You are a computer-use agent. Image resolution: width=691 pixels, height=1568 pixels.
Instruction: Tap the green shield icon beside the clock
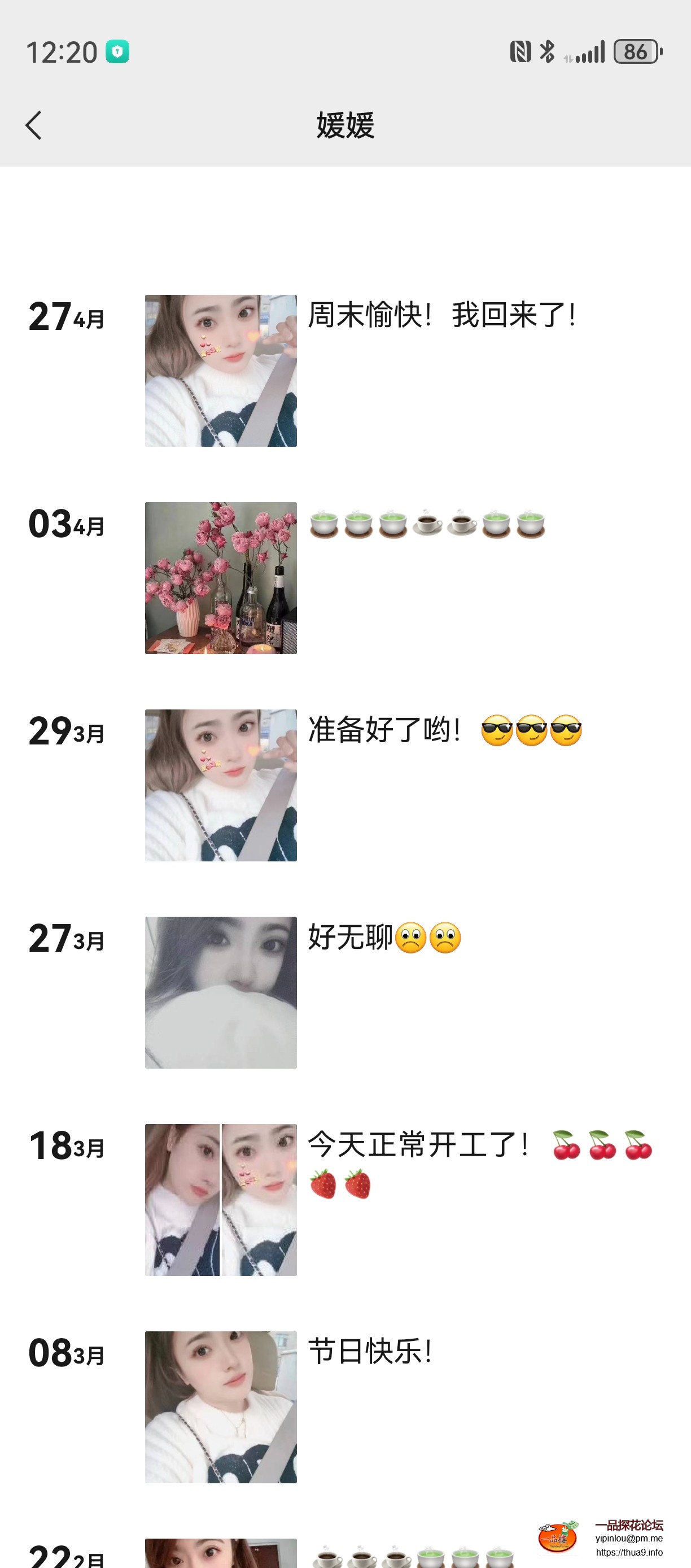(x=117, y=52)
